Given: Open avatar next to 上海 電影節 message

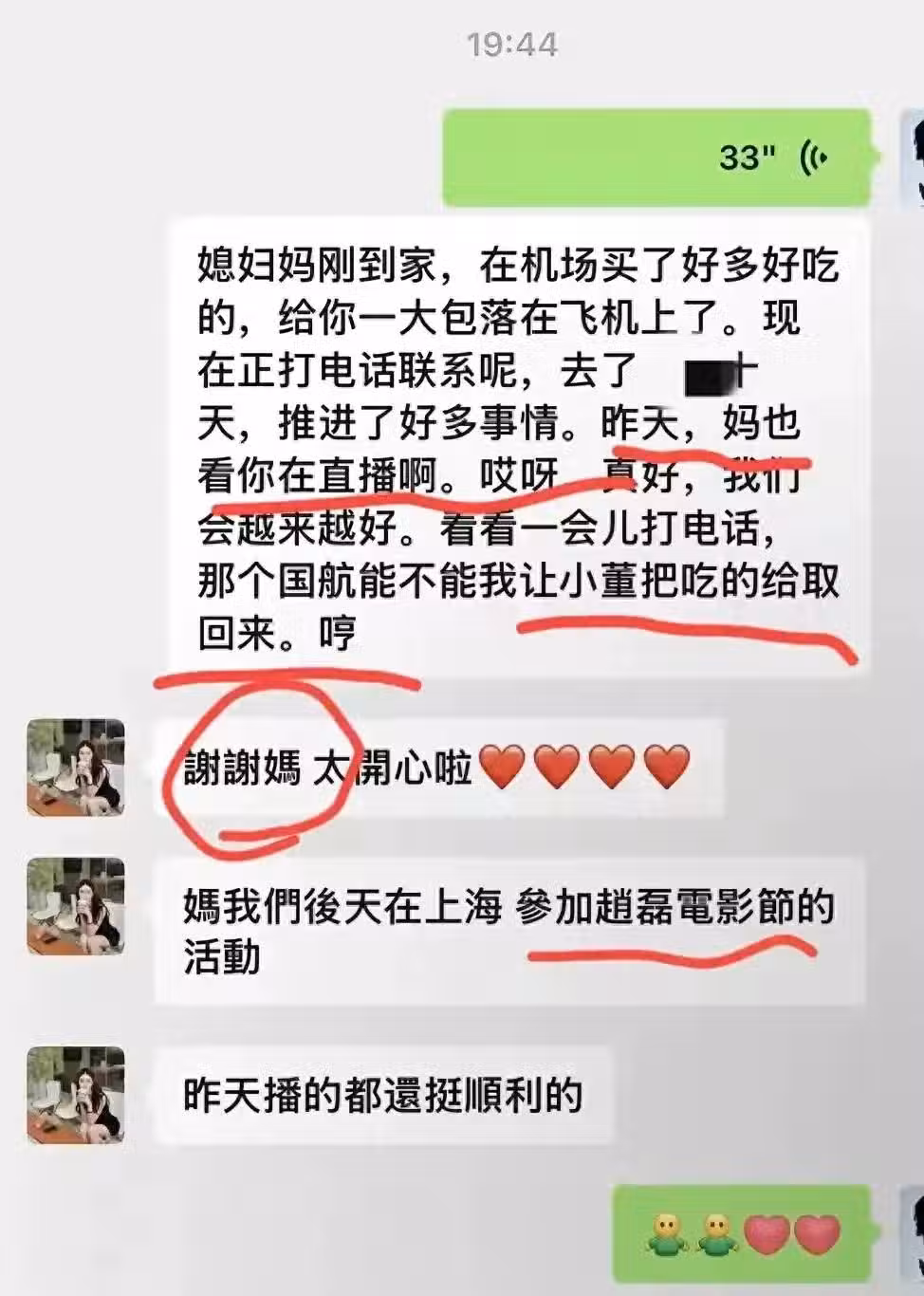Looking at the screenshot, I should tap(76, 906).
